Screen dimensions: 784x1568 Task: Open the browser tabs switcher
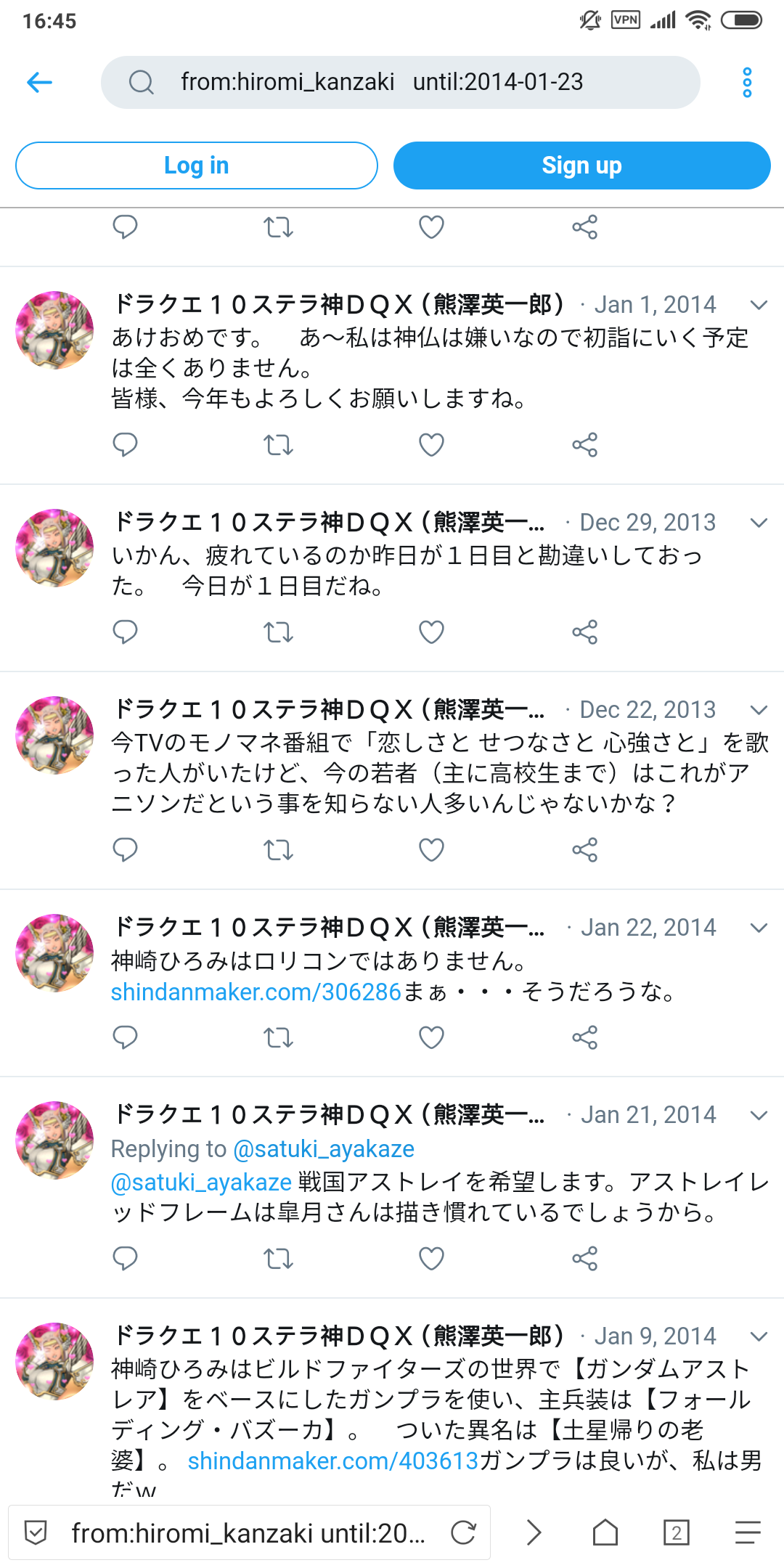(x=676, y=1532)
